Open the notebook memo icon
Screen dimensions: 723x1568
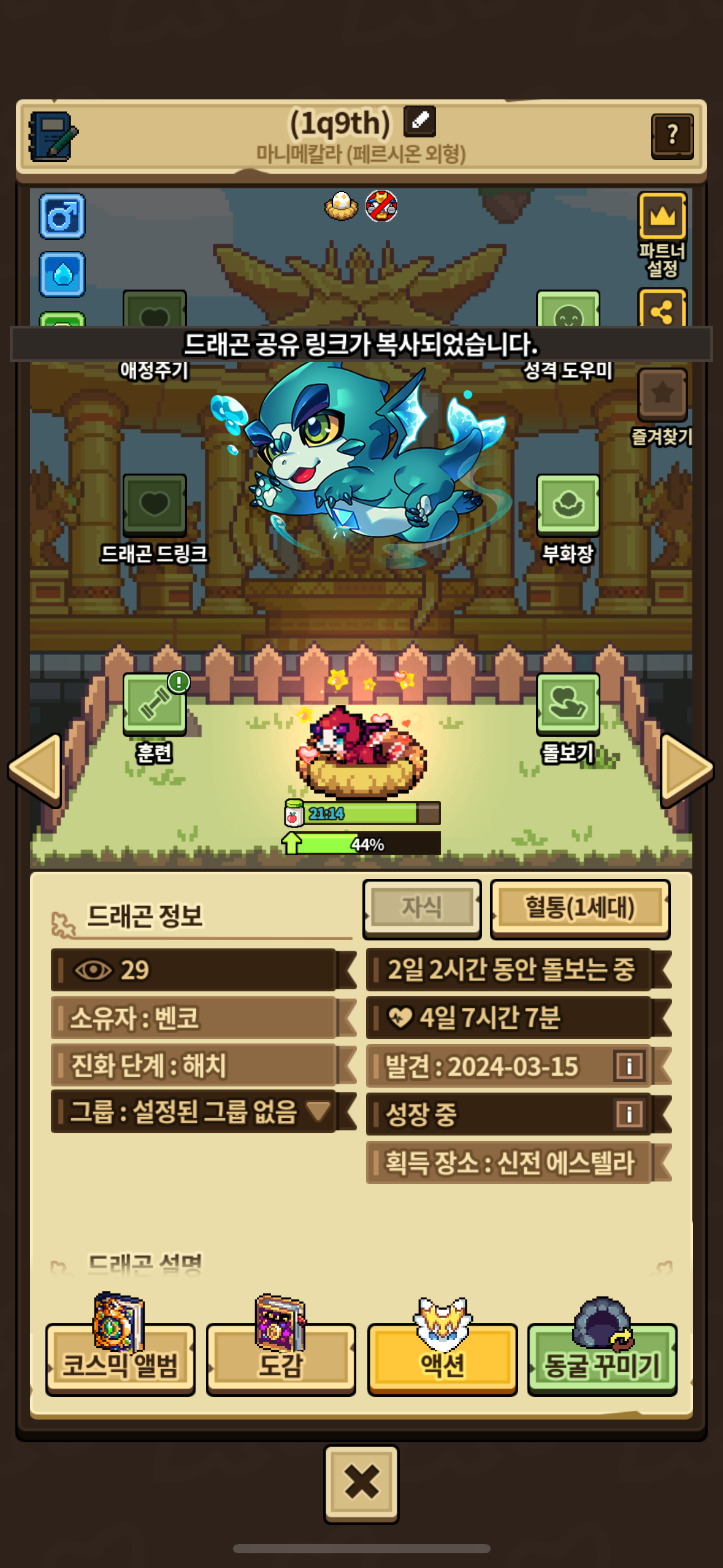click(x=53, y=136)
